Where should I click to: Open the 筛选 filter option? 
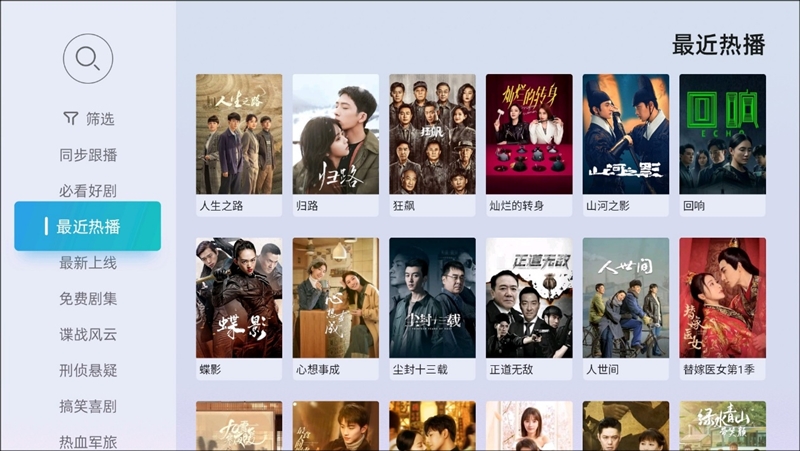88,119
